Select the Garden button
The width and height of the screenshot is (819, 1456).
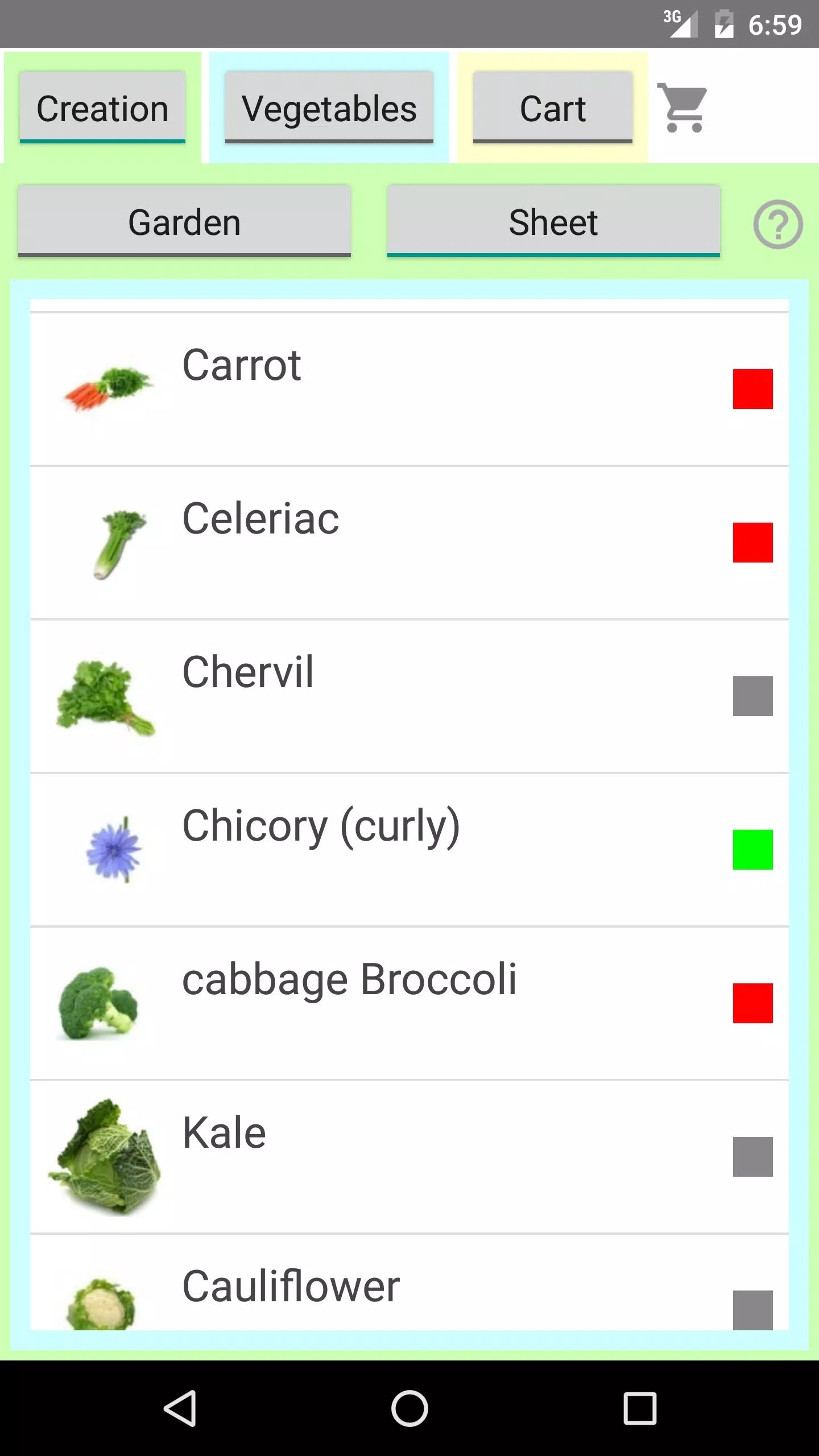click(184, 221)
